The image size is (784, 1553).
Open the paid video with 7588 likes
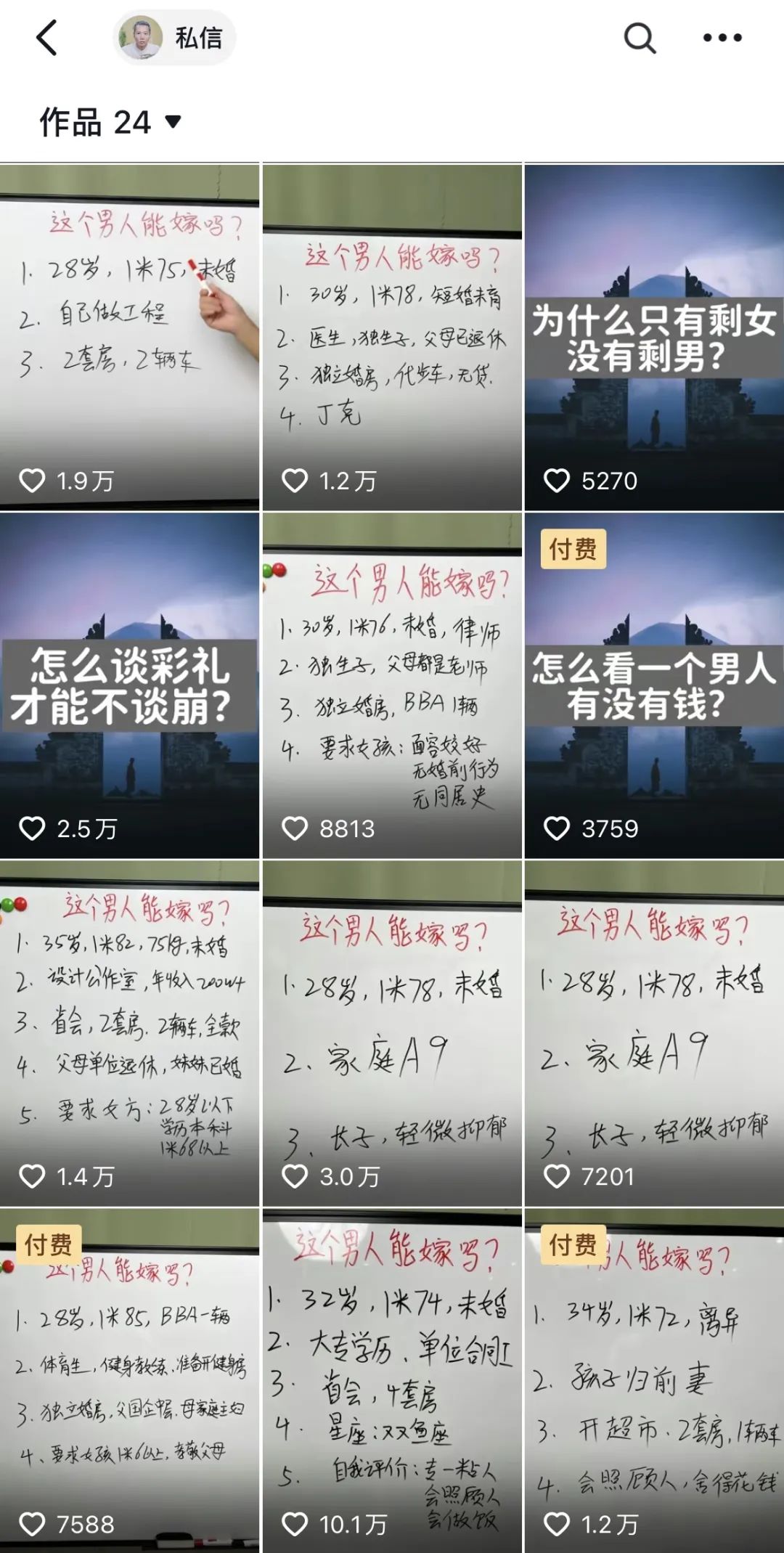pos(129,1379)
